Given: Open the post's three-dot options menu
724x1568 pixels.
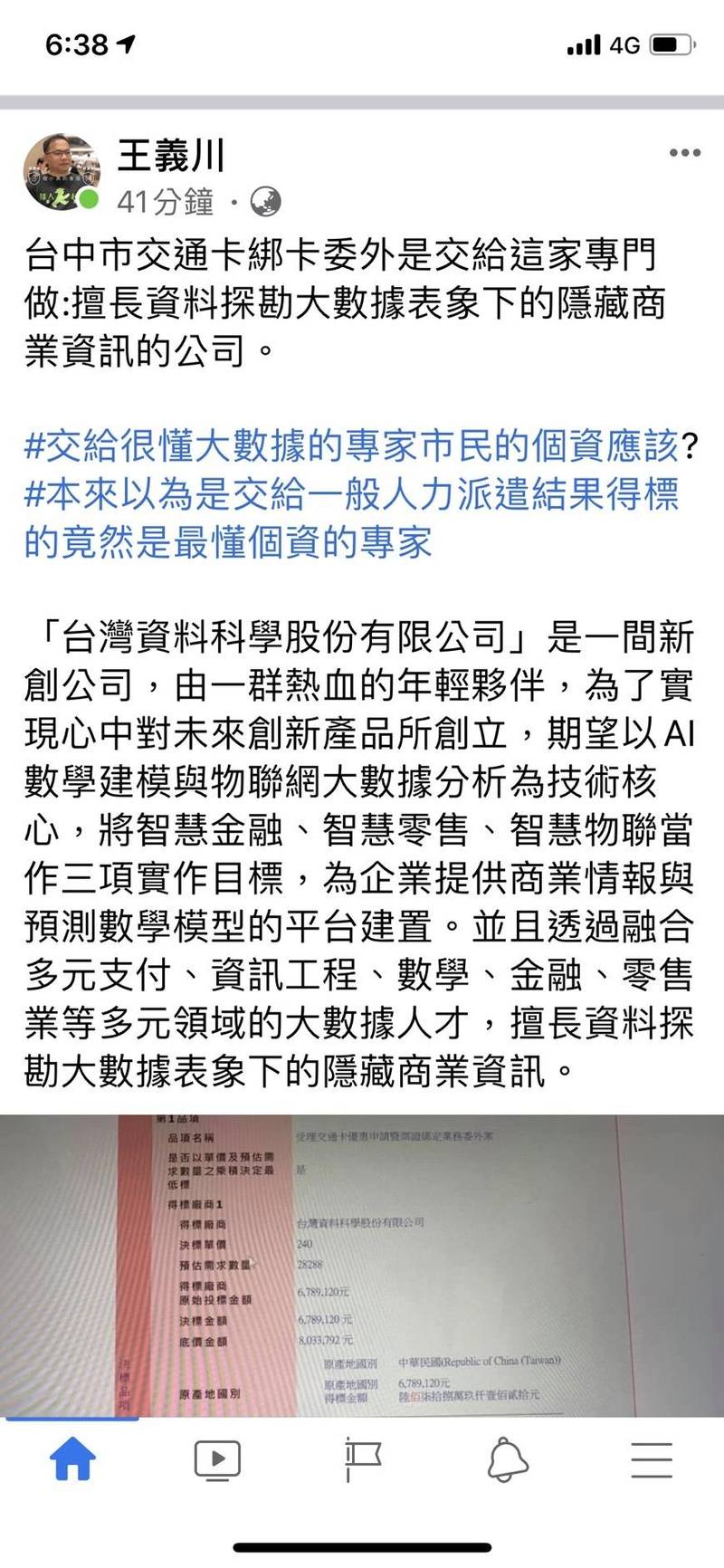Looking at the screenshot, I should click(684, 153).
